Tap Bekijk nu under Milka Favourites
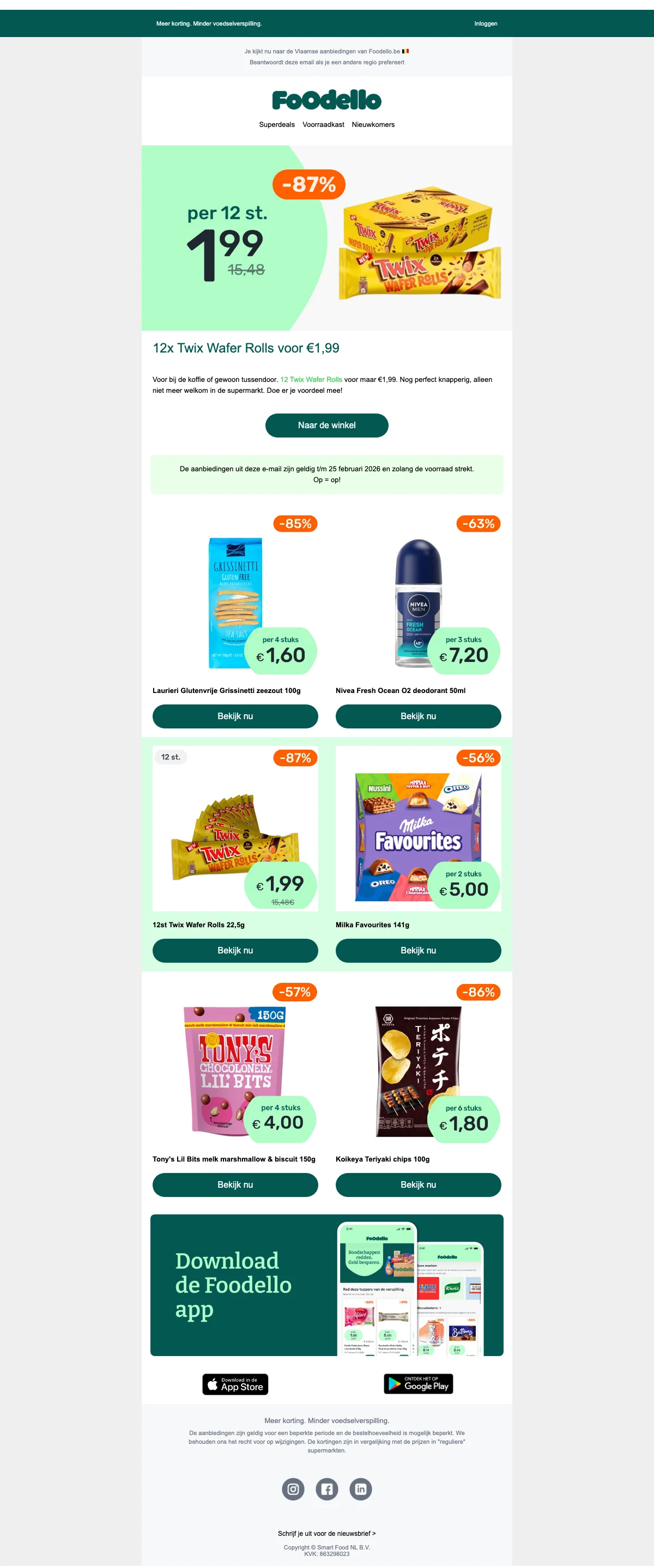654x1568 pixels. (417, 951)
